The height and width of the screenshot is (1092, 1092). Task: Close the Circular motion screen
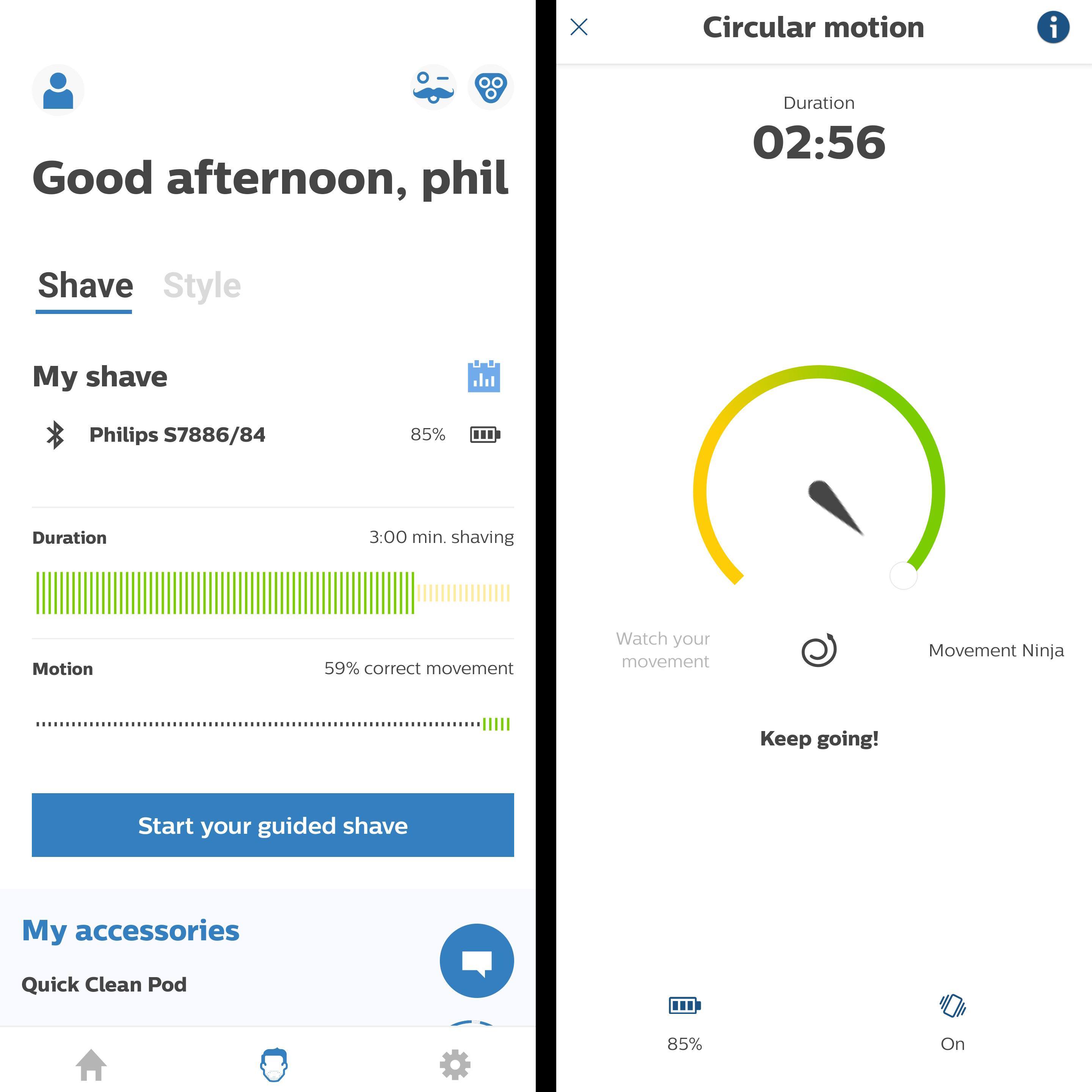point(579,27)
